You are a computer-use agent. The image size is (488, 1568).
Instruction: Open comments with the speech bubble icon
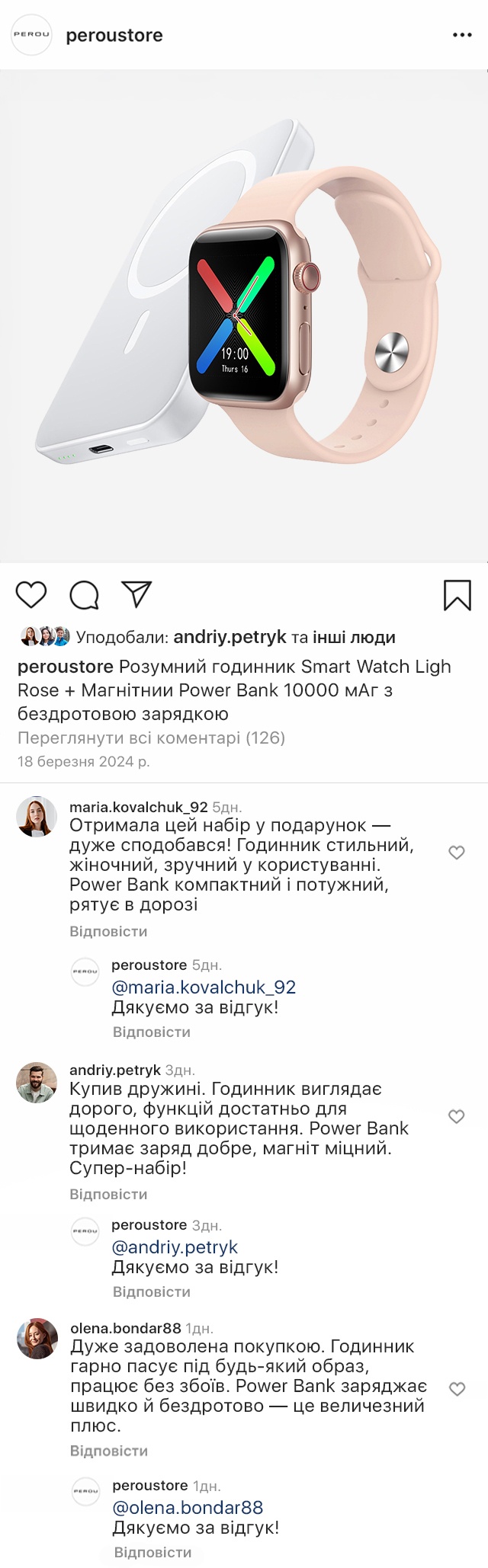point(84,595)
